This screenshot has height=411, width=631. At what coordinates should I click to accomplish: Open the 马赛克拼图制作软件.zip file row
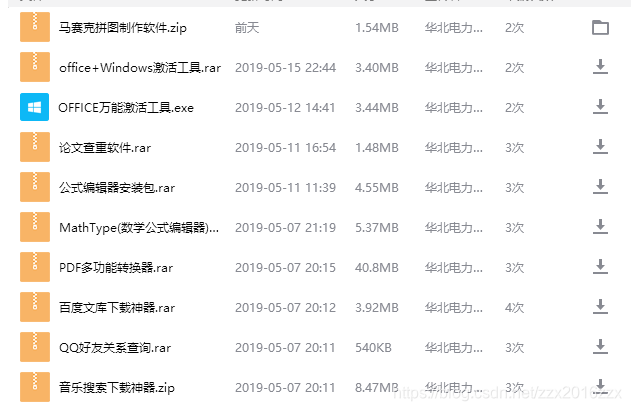(x=122, y=28)
